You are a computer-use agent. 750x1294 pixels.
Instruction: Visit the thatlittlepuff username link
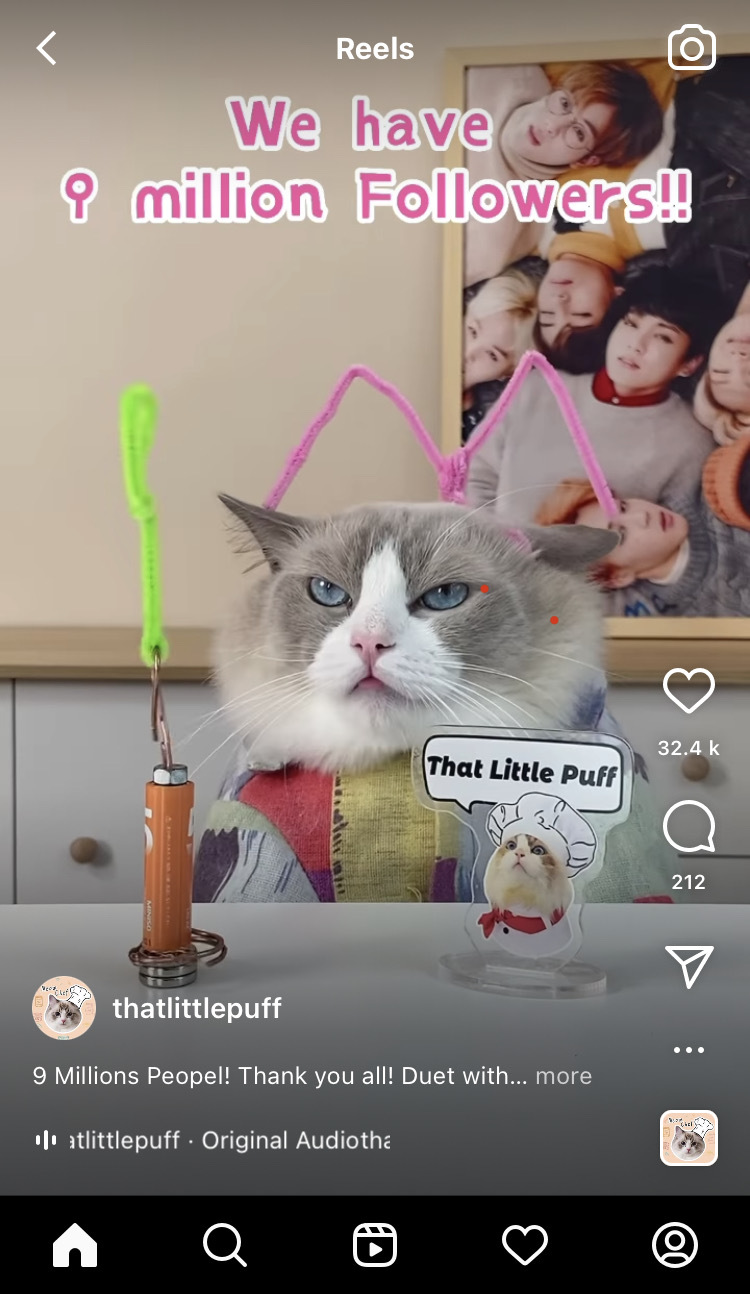coord(197,1008)
